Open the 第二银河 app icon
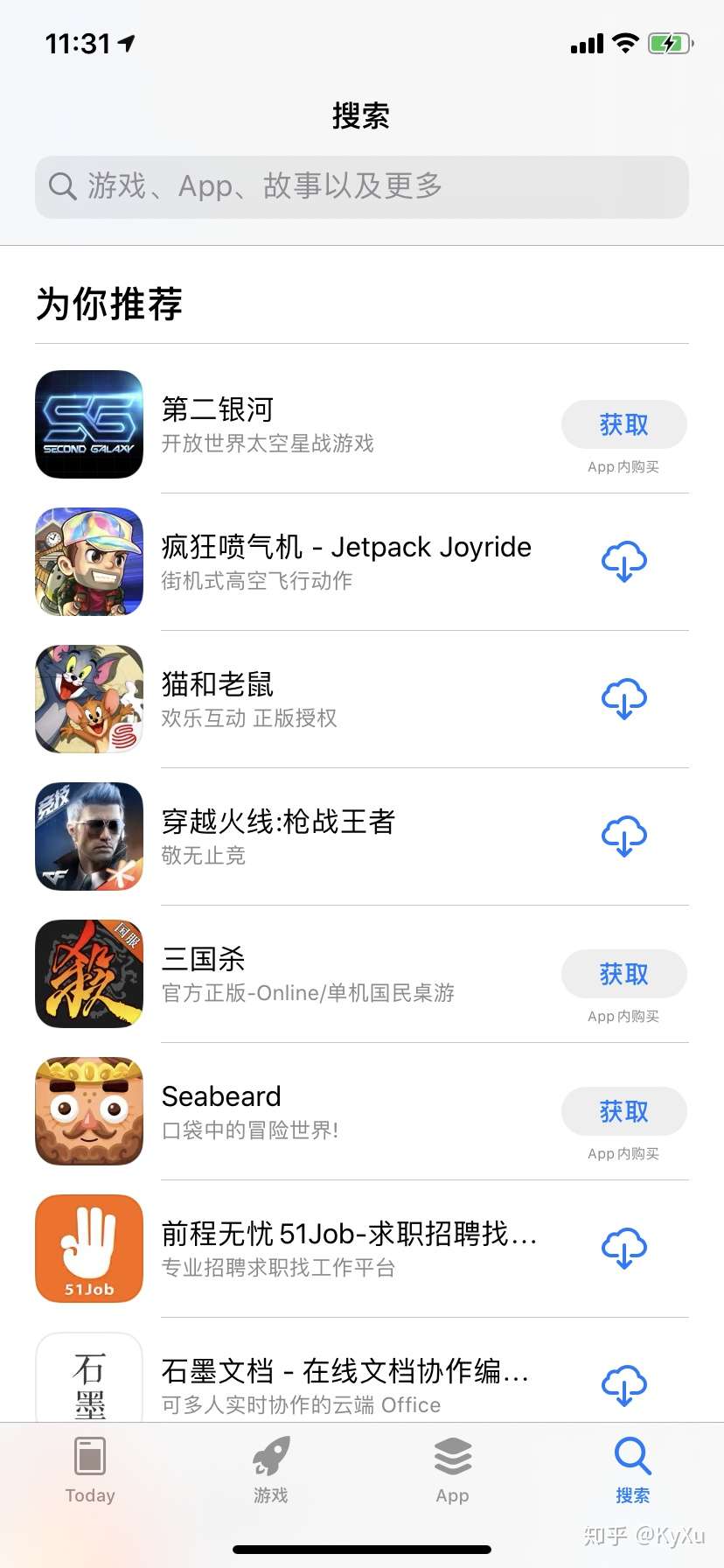Screen dimensions: 724x1568 click(x=88, y=425)
